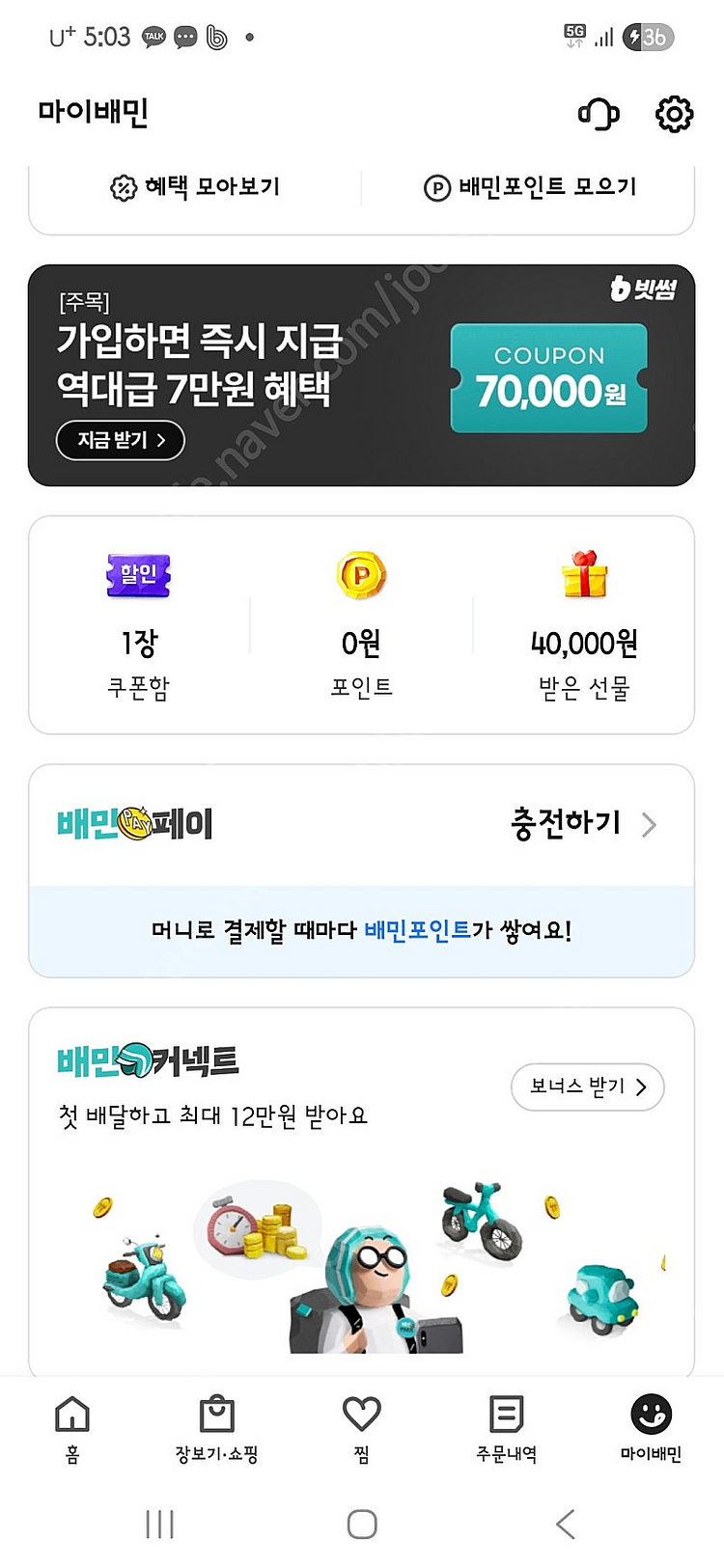Switch to the 주문내역 tab
Screen dimensions: 724x1568
point(506,1429)
